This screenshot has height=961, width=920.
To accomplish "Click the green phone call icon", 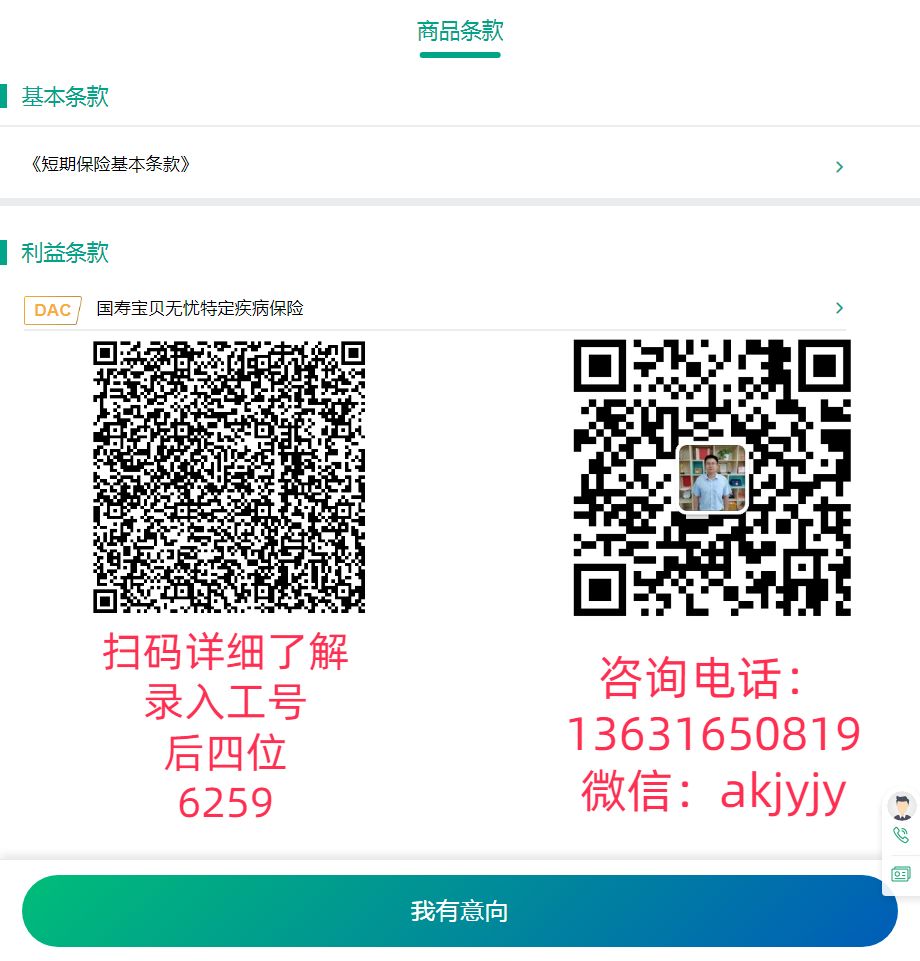I will click(x=899, y=837).
